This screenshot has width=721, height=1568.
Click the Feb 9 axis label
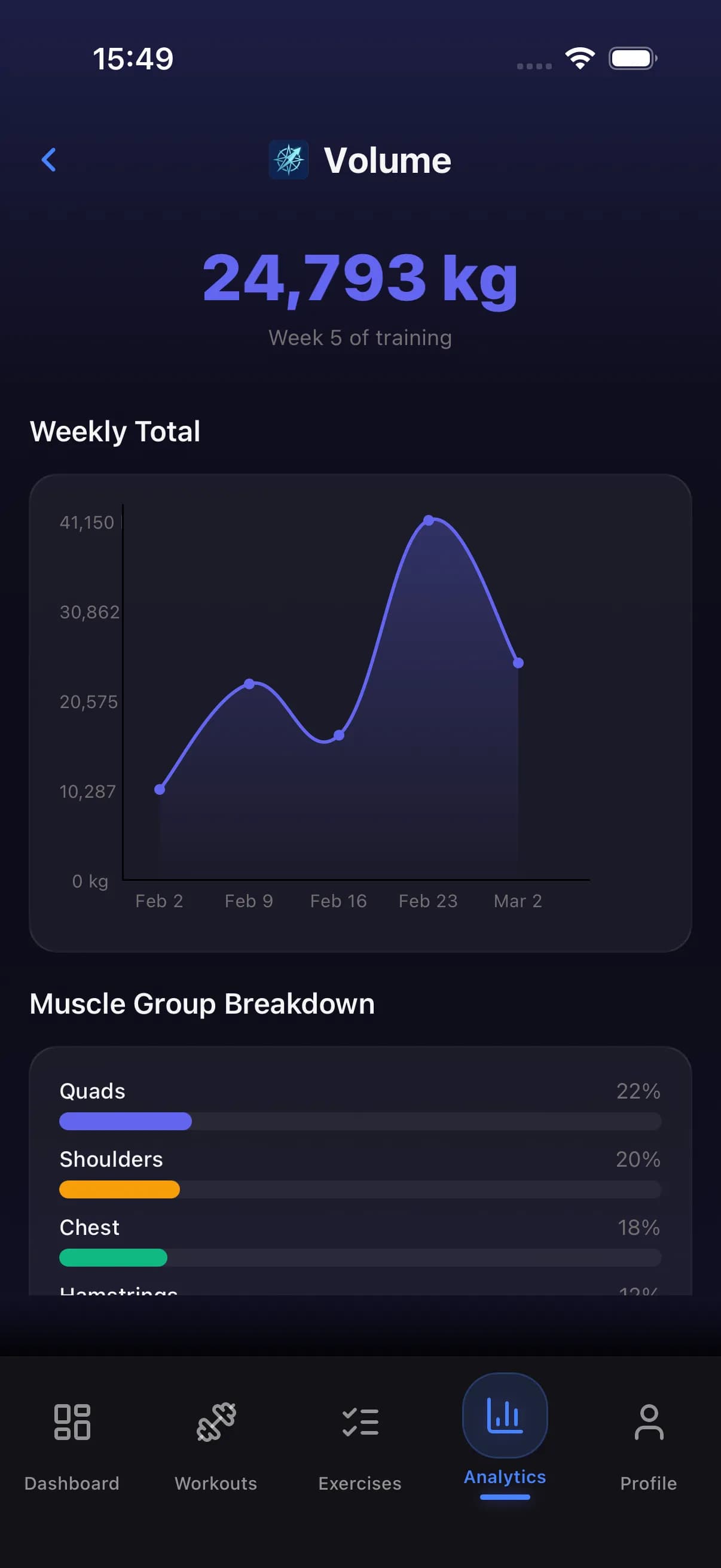click(x=249, y=901)
